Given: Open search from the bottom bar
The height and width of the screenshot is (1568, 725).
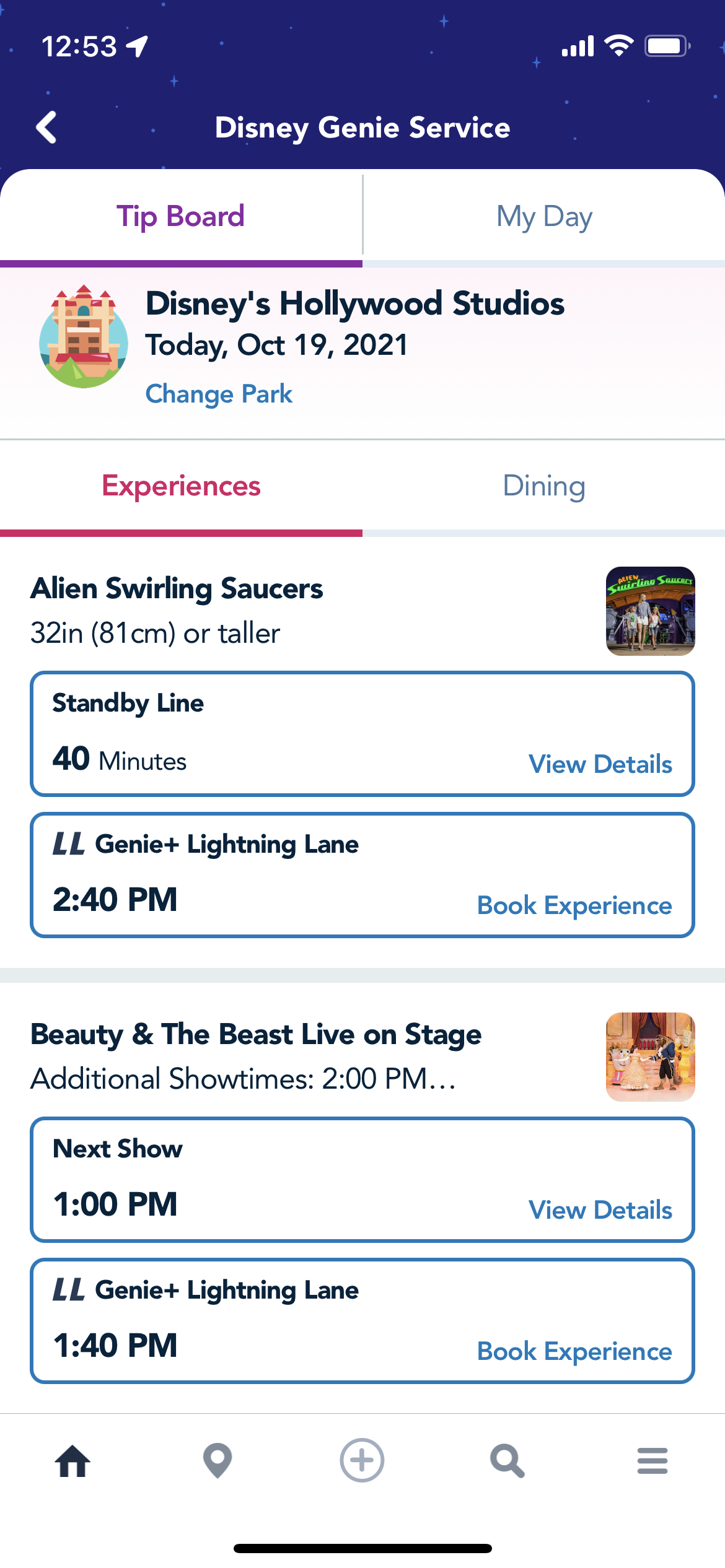Looking at the screenshot, I should (x=507, y=1461).
